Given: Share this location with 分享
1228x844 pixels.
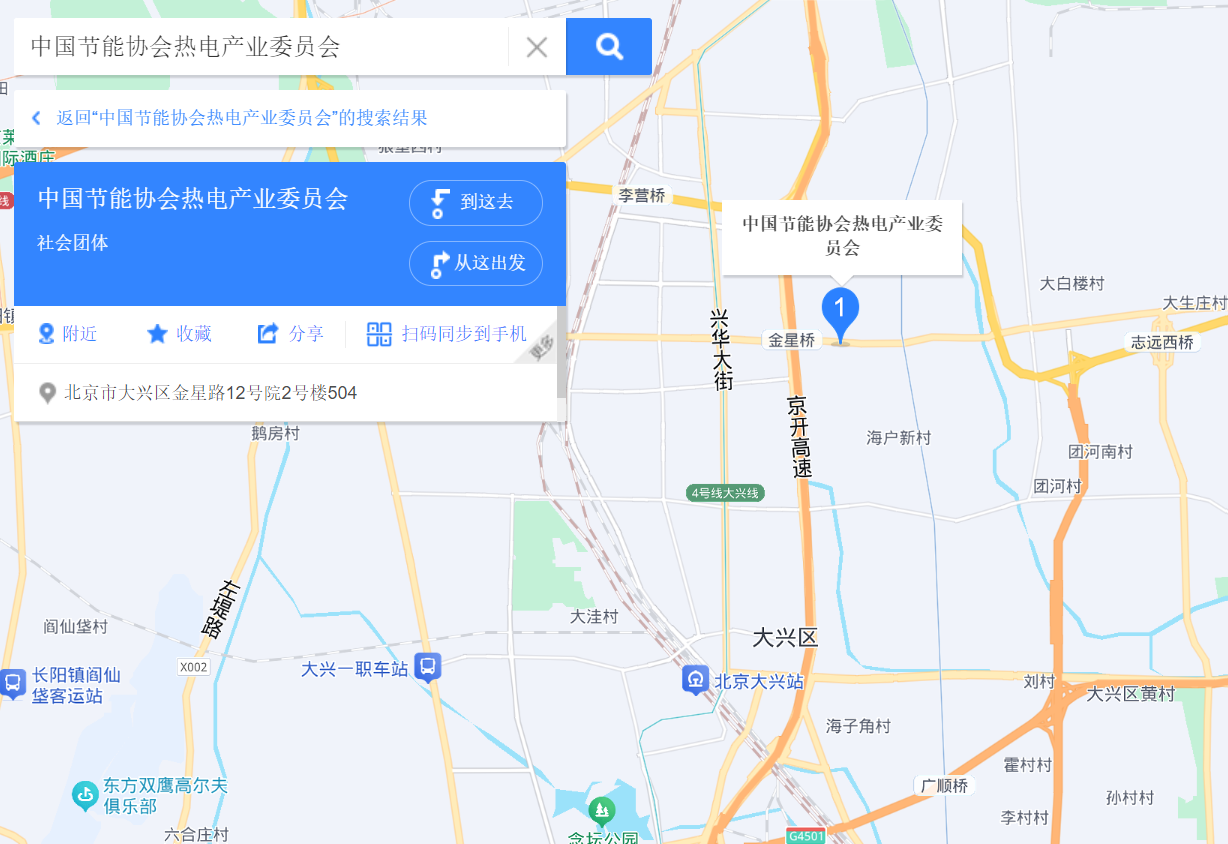Looking at the screenshot, I should (291, 334).
